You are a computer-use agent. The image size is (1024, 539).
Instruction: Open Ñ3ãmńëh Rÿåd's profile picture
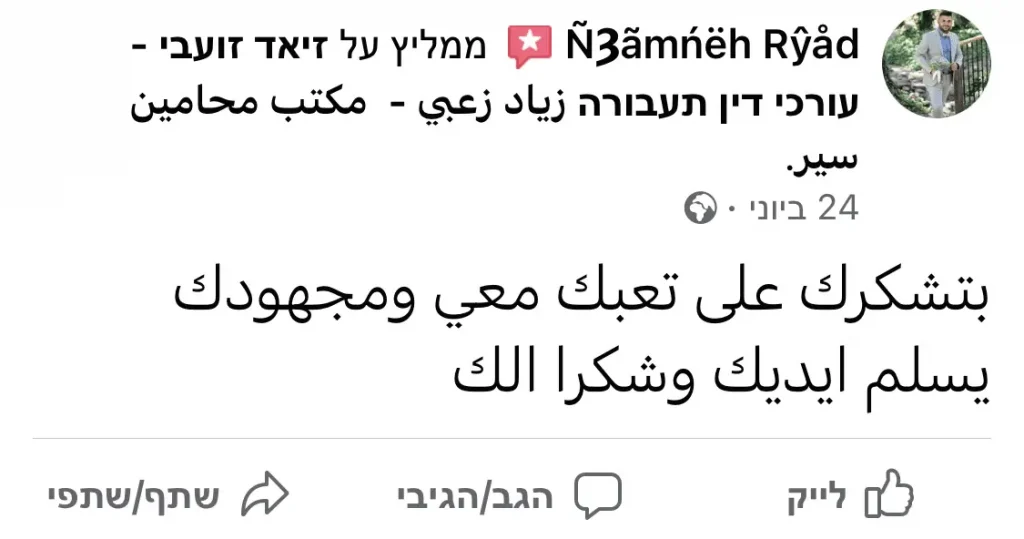click(x=936, y=64)
